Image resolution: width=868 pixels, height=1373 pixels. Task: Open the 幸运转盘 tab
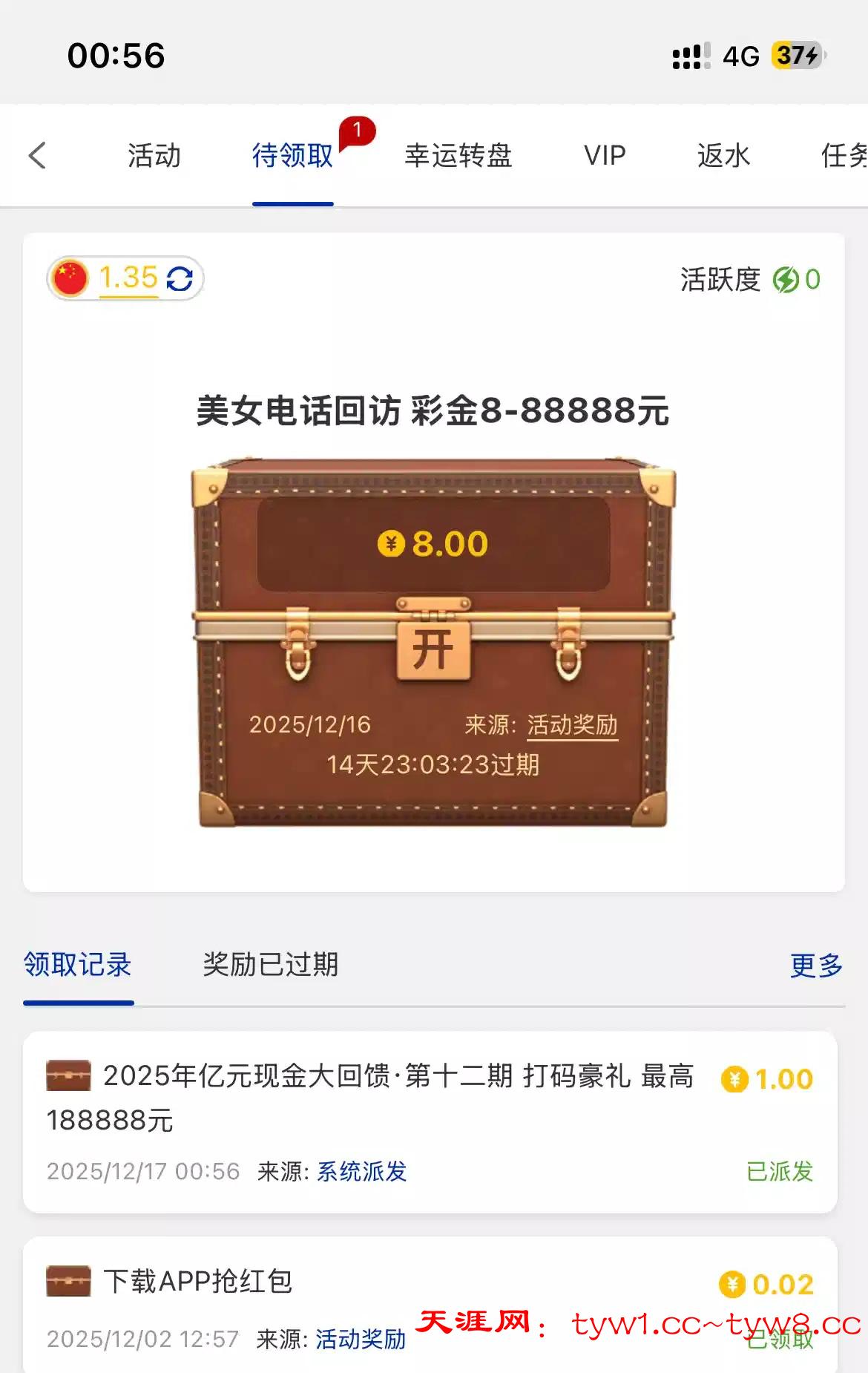click(458, 156)
